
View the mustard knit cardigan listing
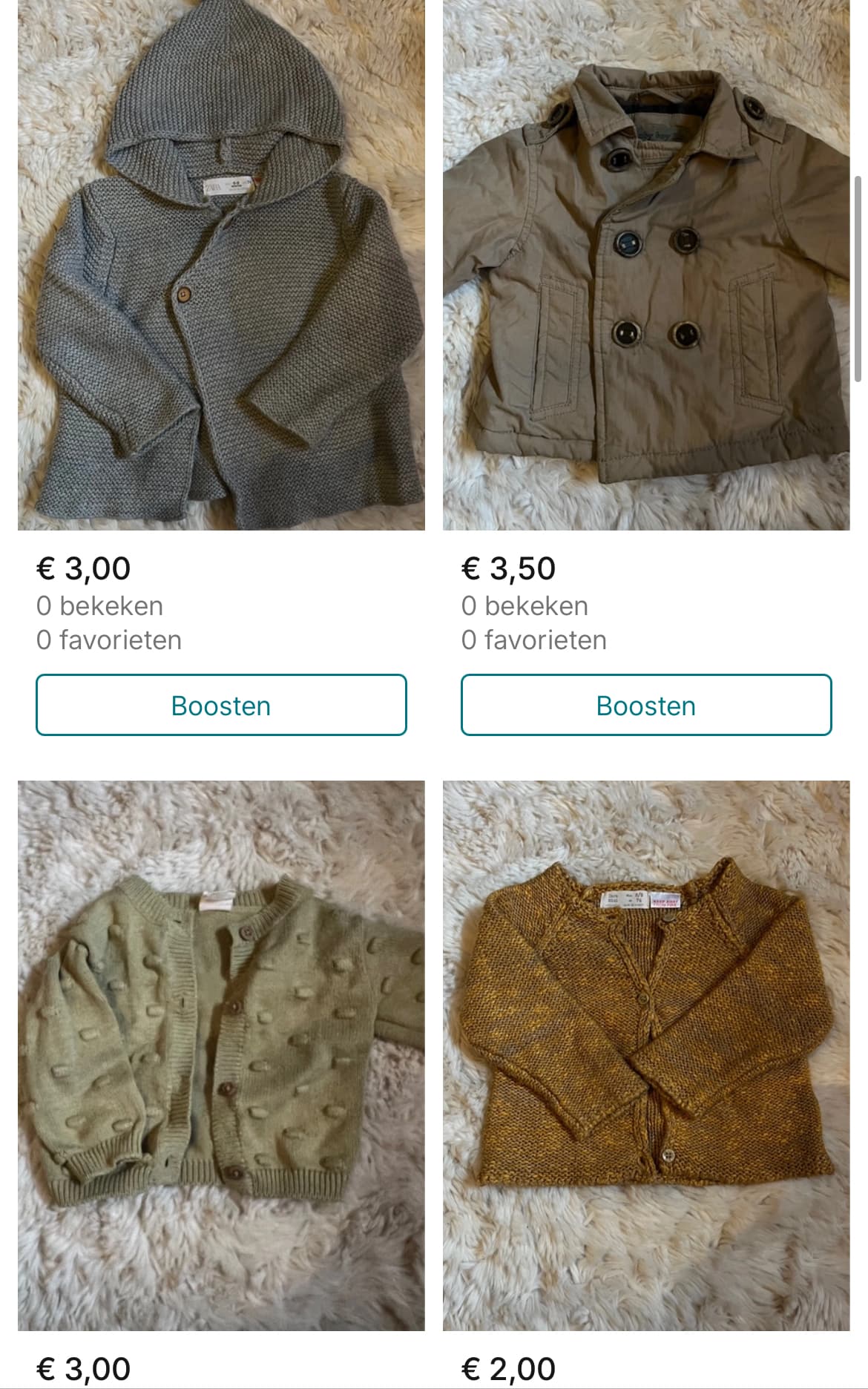[646, 1055]
